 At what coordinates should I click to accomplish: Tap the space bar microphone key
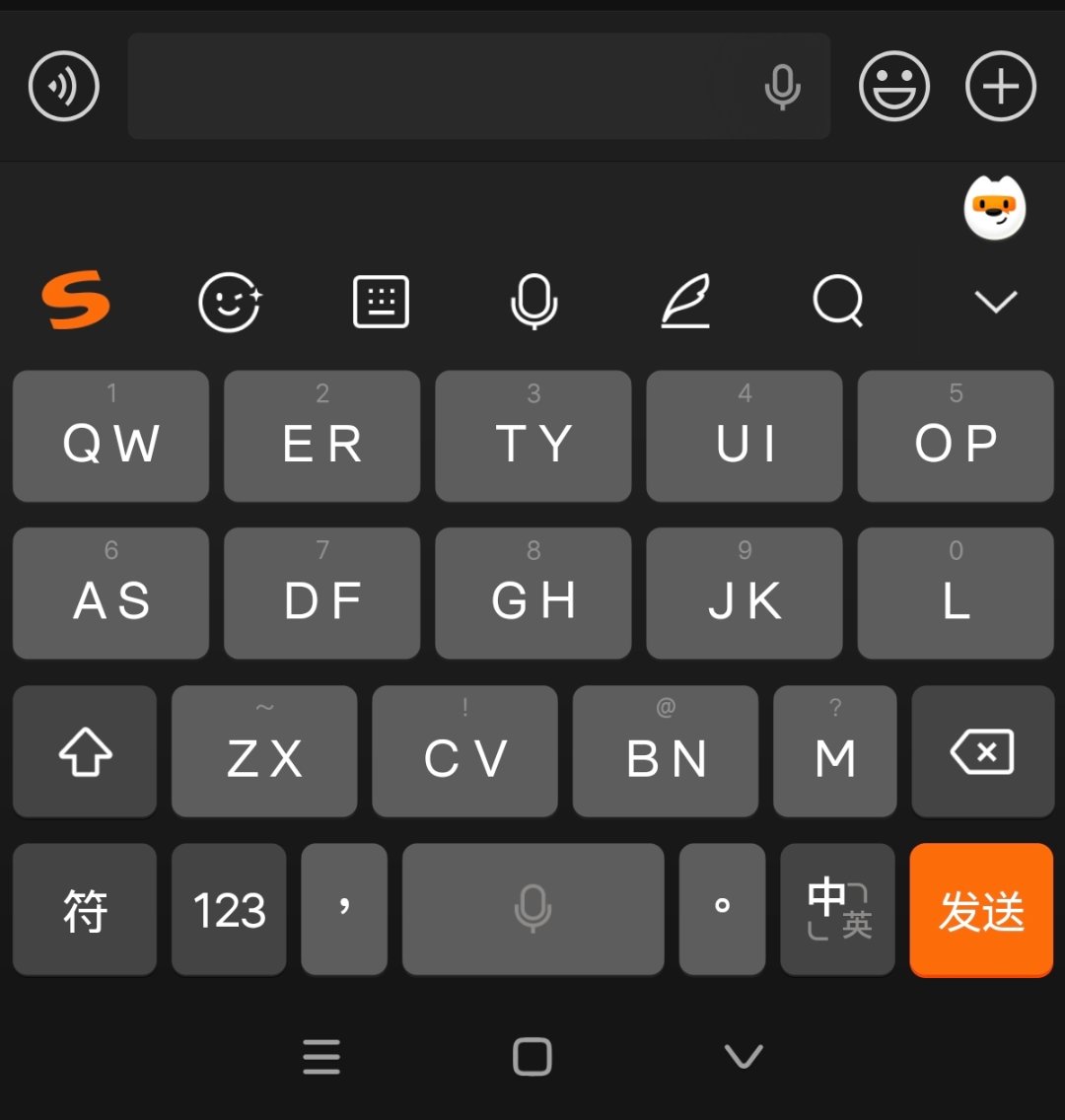[x=532, y=910]
